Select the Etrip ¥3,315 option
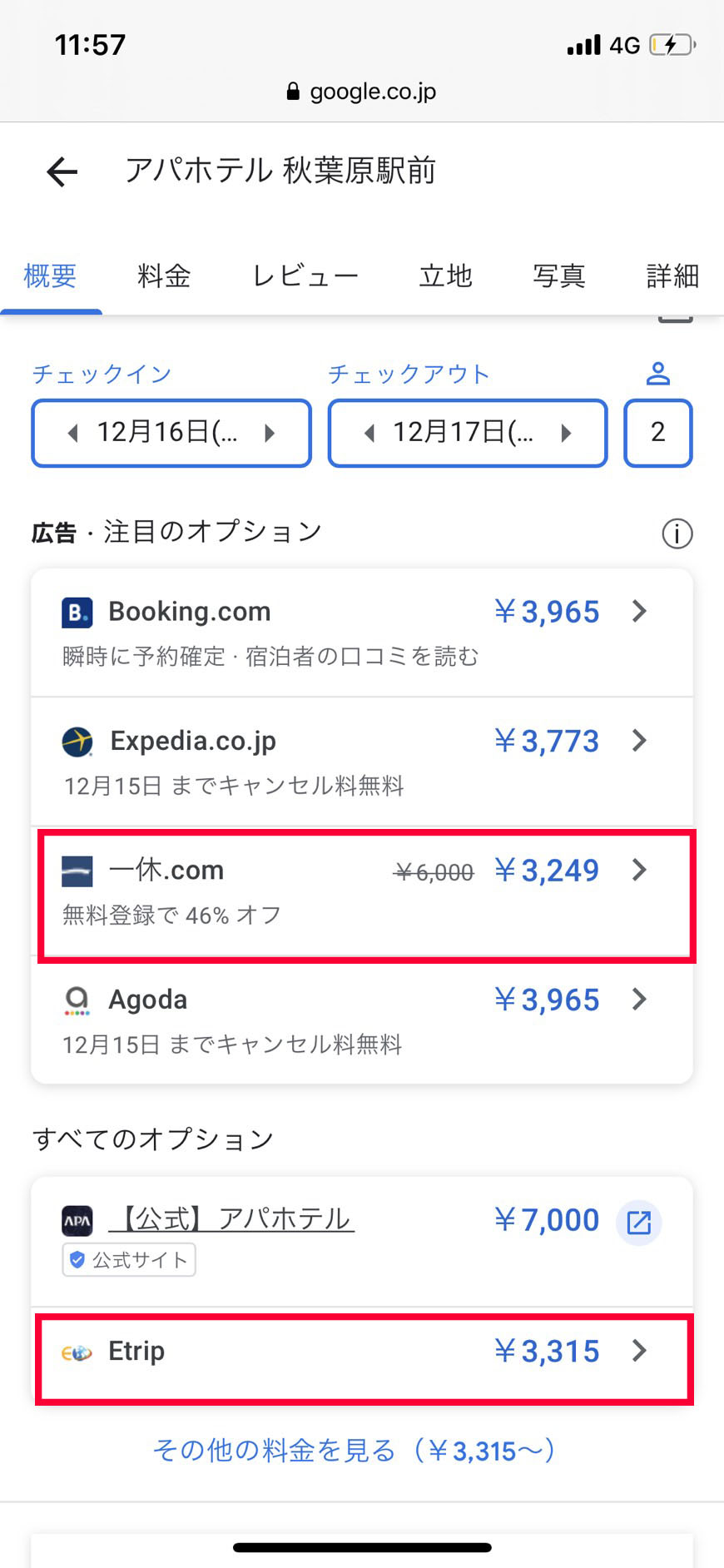Viewport: 724px width, 1568px height. click(362, 1352)
